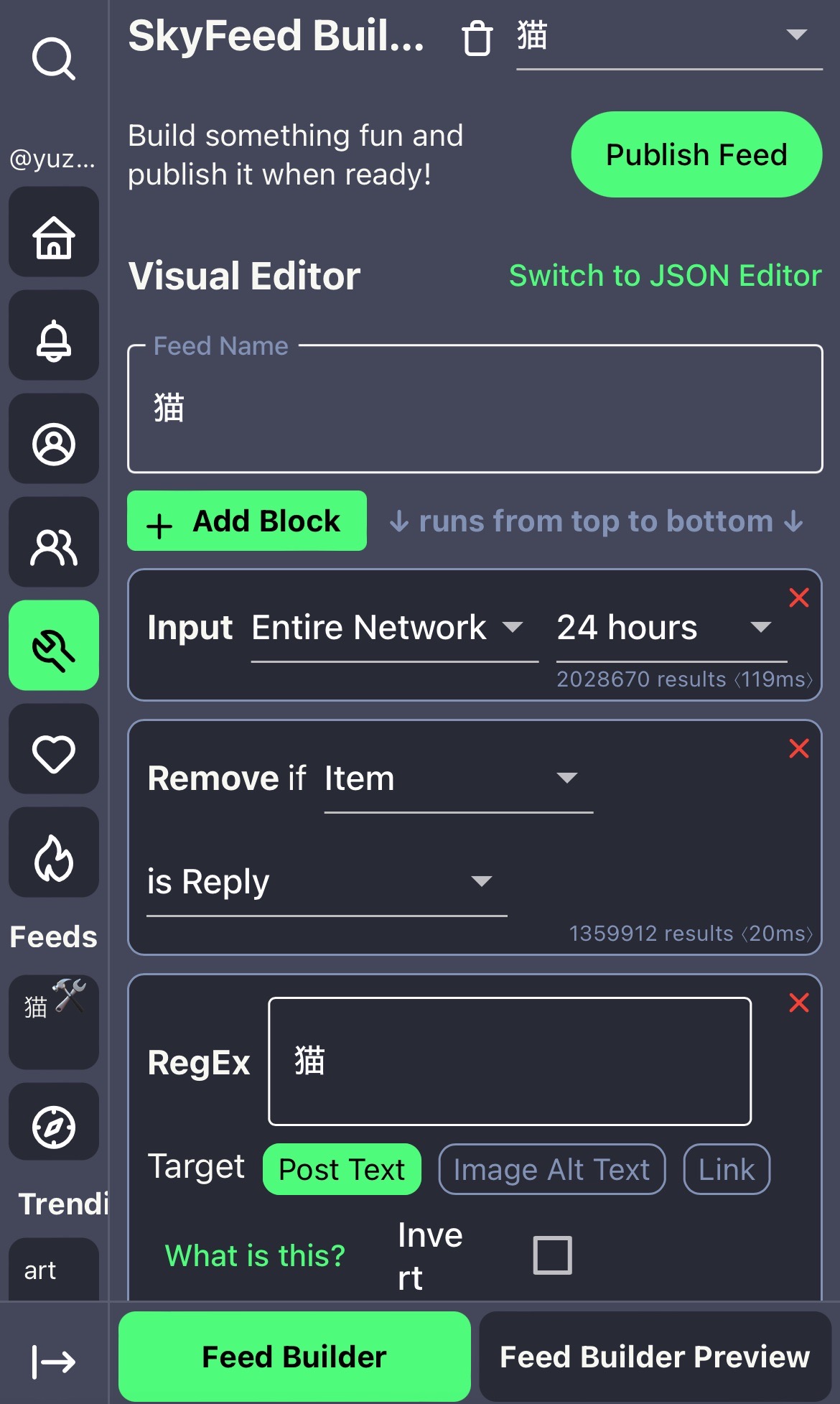The height and width of the screenshot is (1404, 840).
Task: Open the 'is Reply' condition dropdown
Action: click(326, 882)
